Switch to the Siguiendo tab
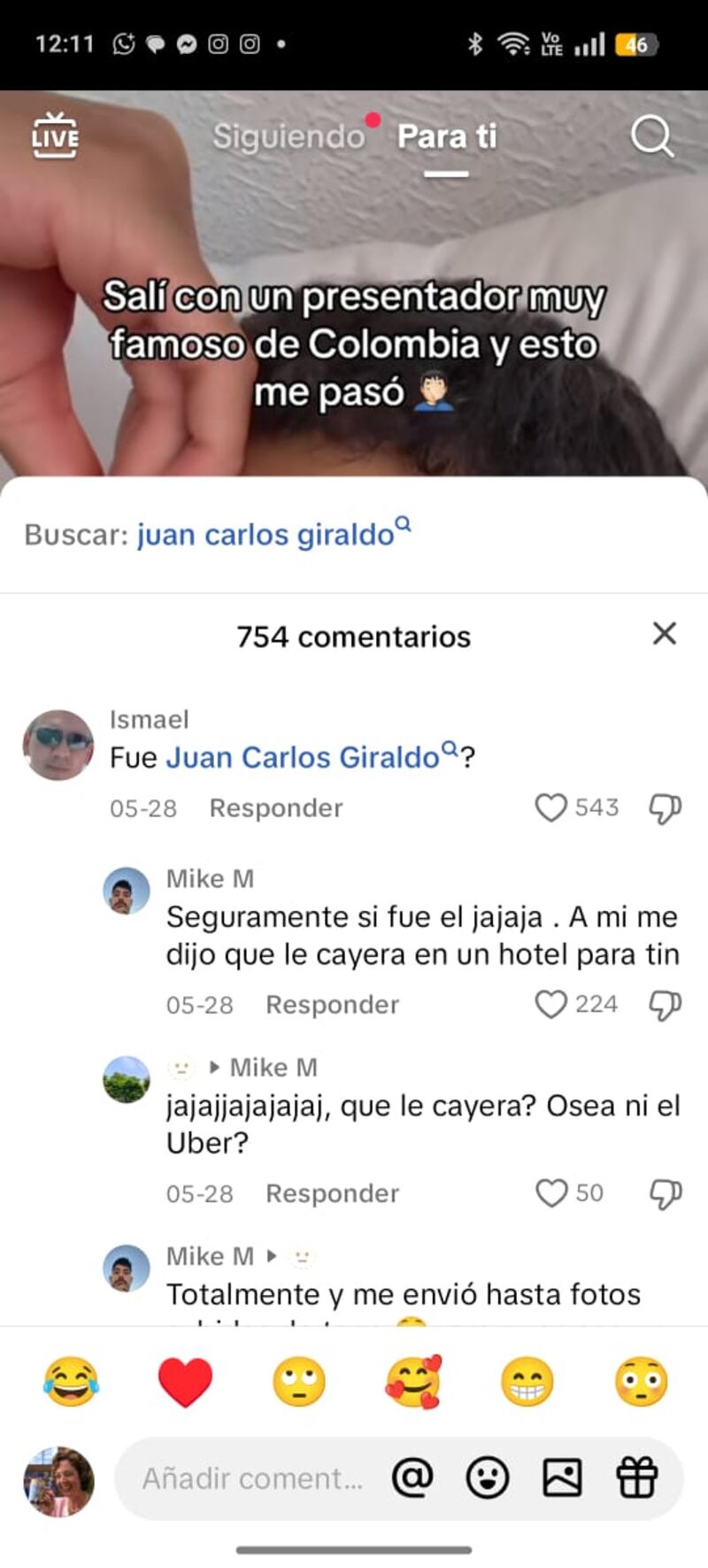 pyautogui.click(x=289, y=136)
